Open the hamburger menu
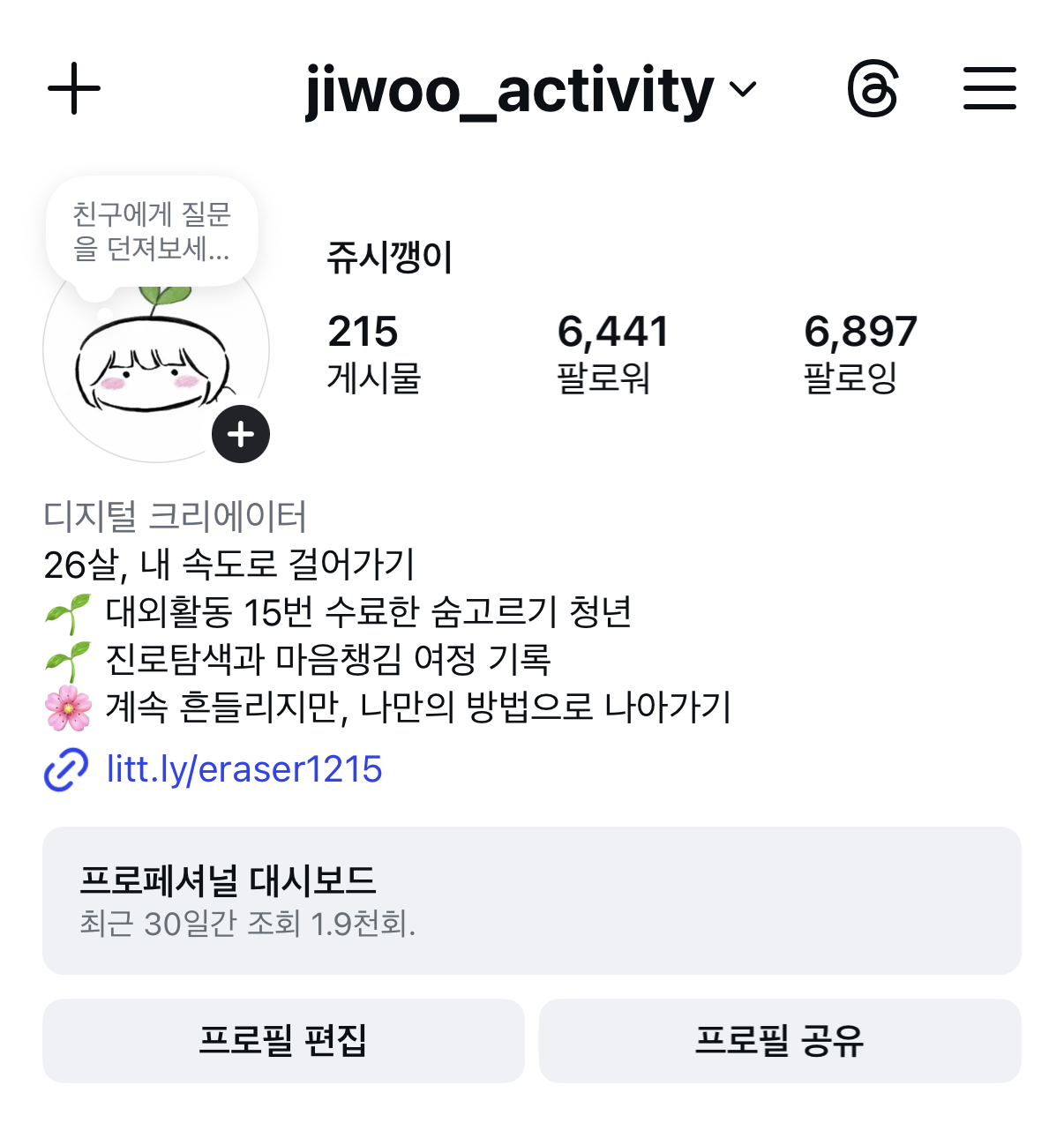Viewport: 1064px width, 1138px height. coord(989,88)
